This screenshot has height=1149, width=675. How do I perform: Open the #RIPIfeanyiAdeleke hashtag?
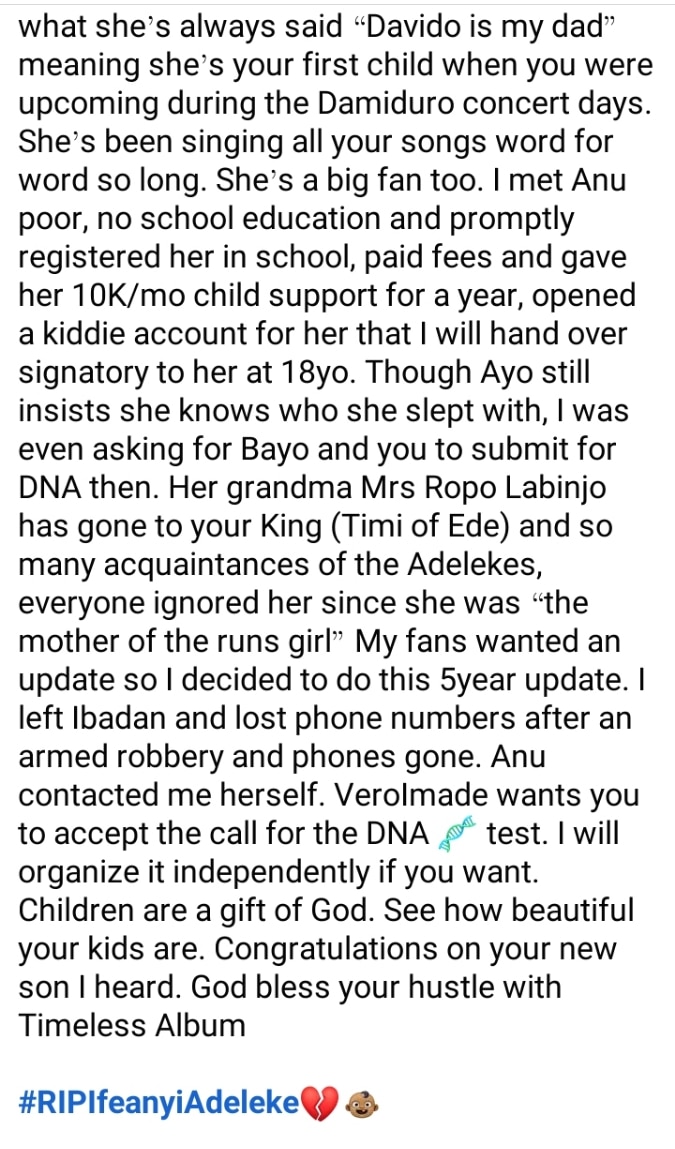point(160,1103)
